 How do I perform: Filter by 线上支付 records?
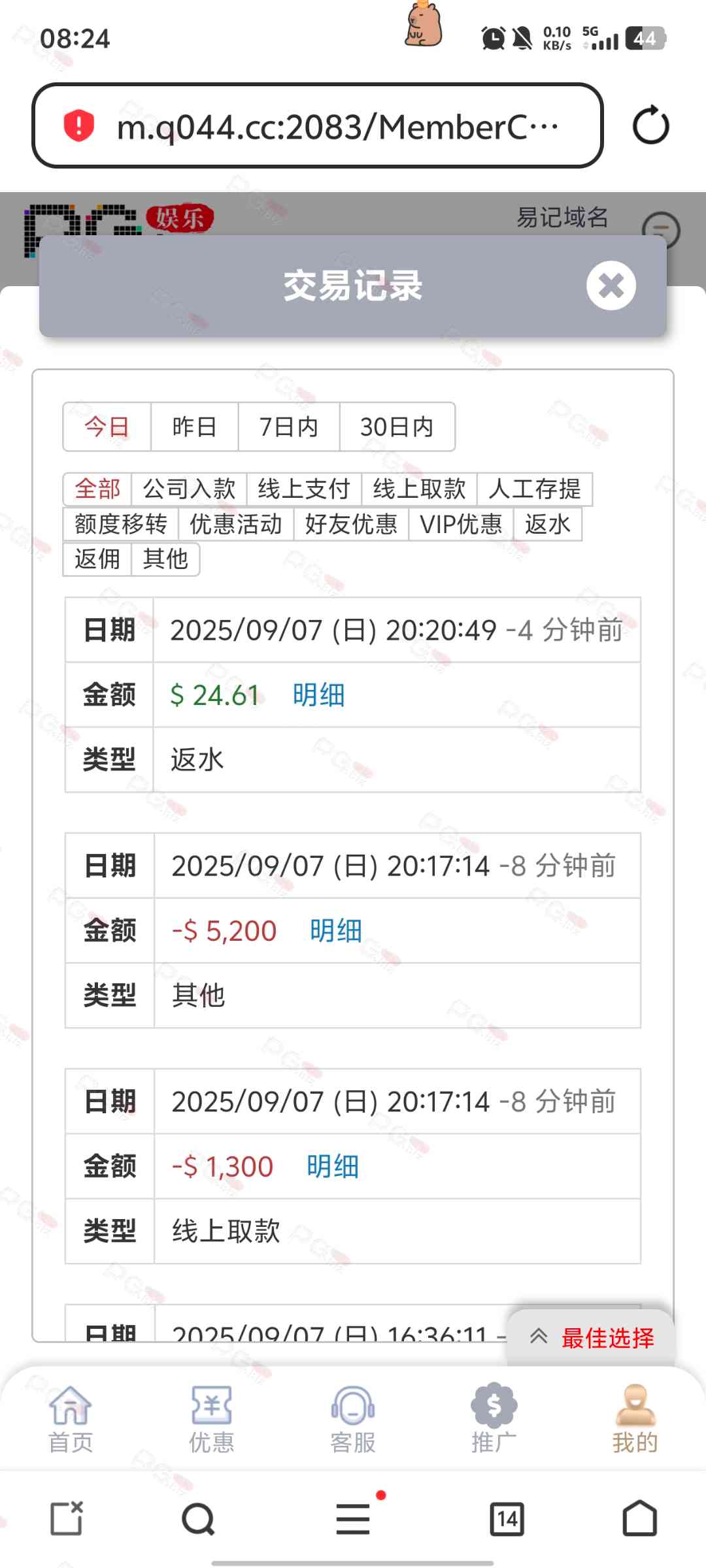304,489
